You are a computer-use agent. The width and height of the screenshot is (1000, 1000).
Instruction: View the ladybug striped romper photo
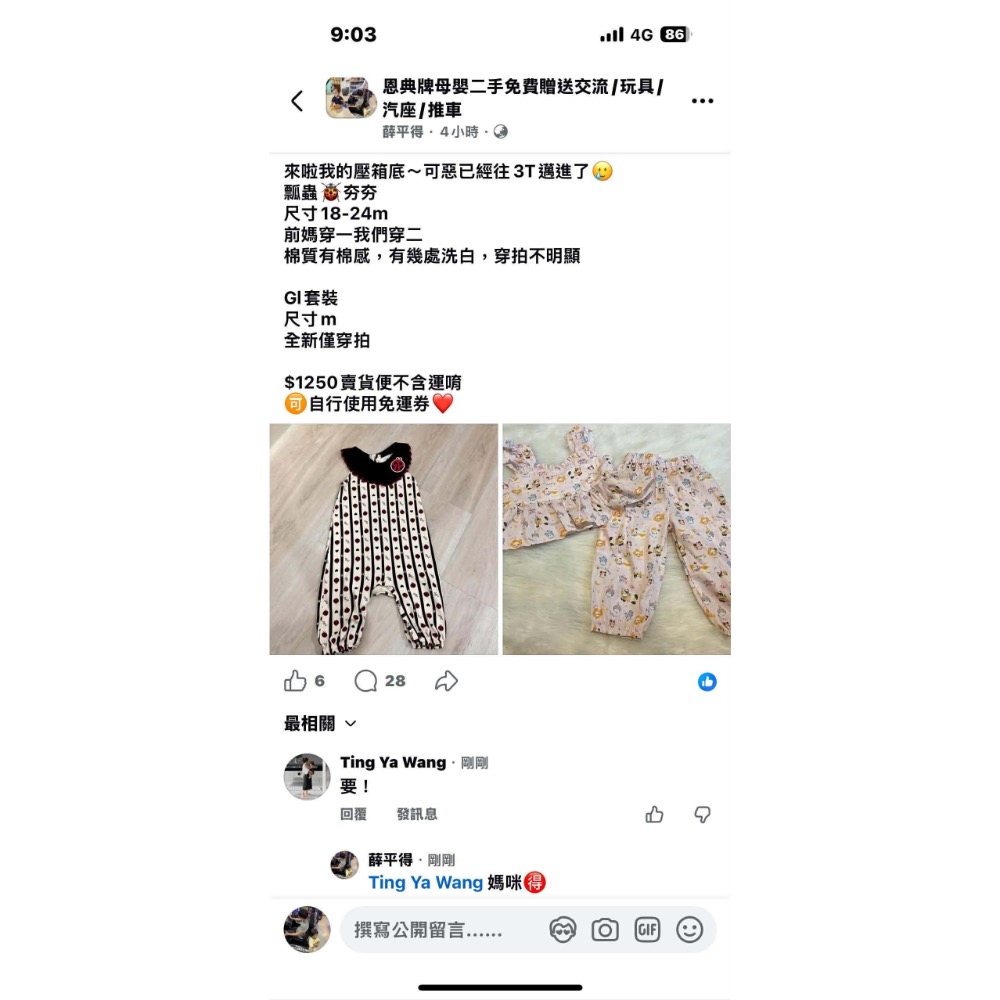click(383, 539)
